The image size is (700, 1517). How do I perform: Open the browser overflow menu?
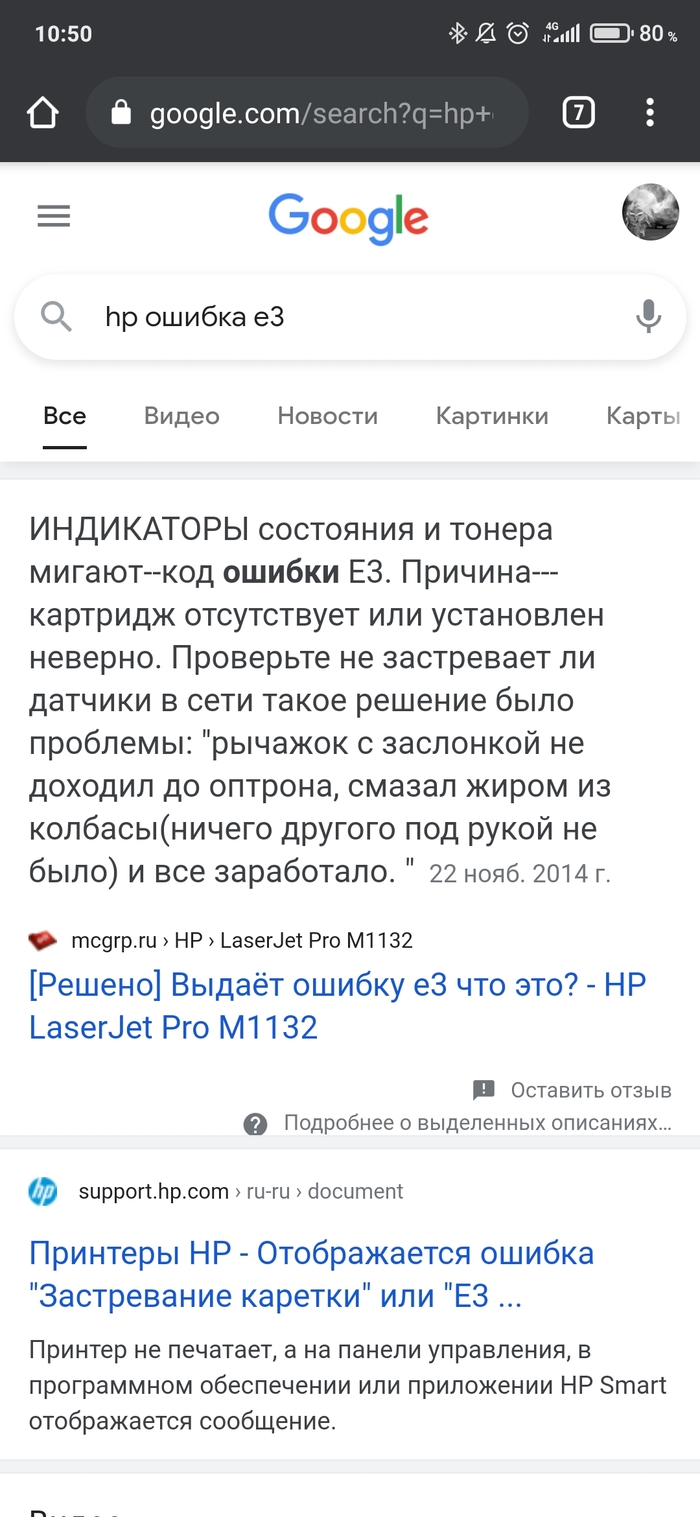pos(650,113)
